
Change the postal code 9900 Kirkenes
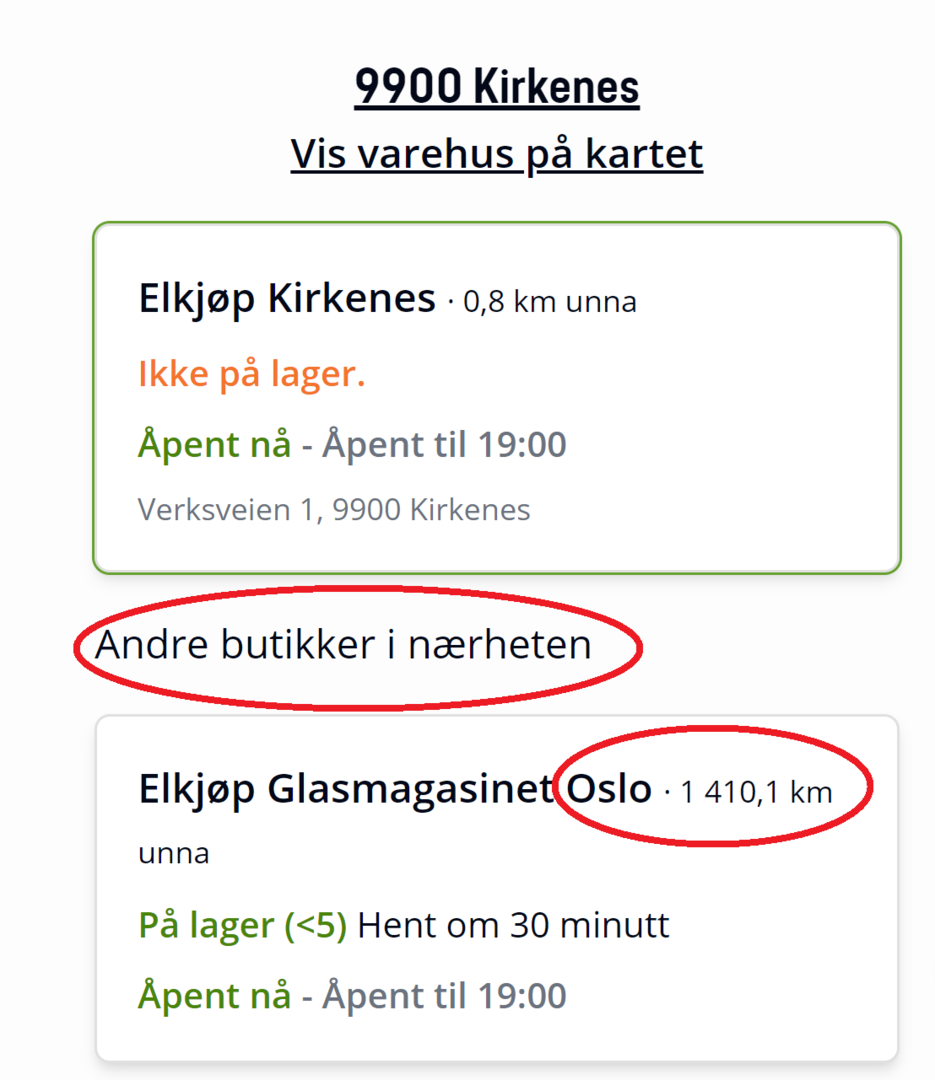pos(497,88)
